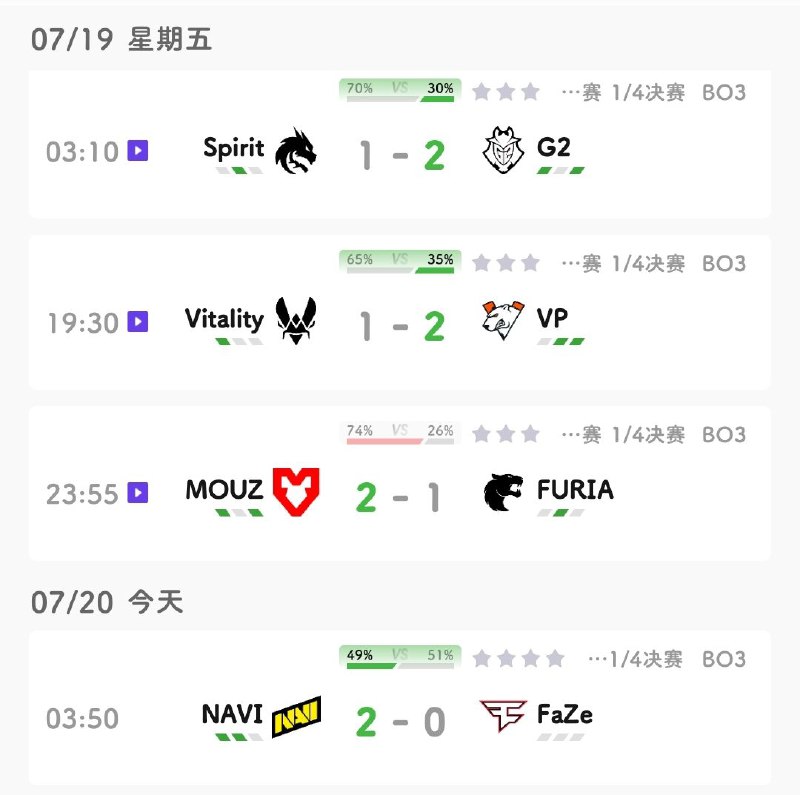This screenshot has width=800, height=795.
Task: Open the MOUZ vs FURIA match card
Action: point(400,493)
